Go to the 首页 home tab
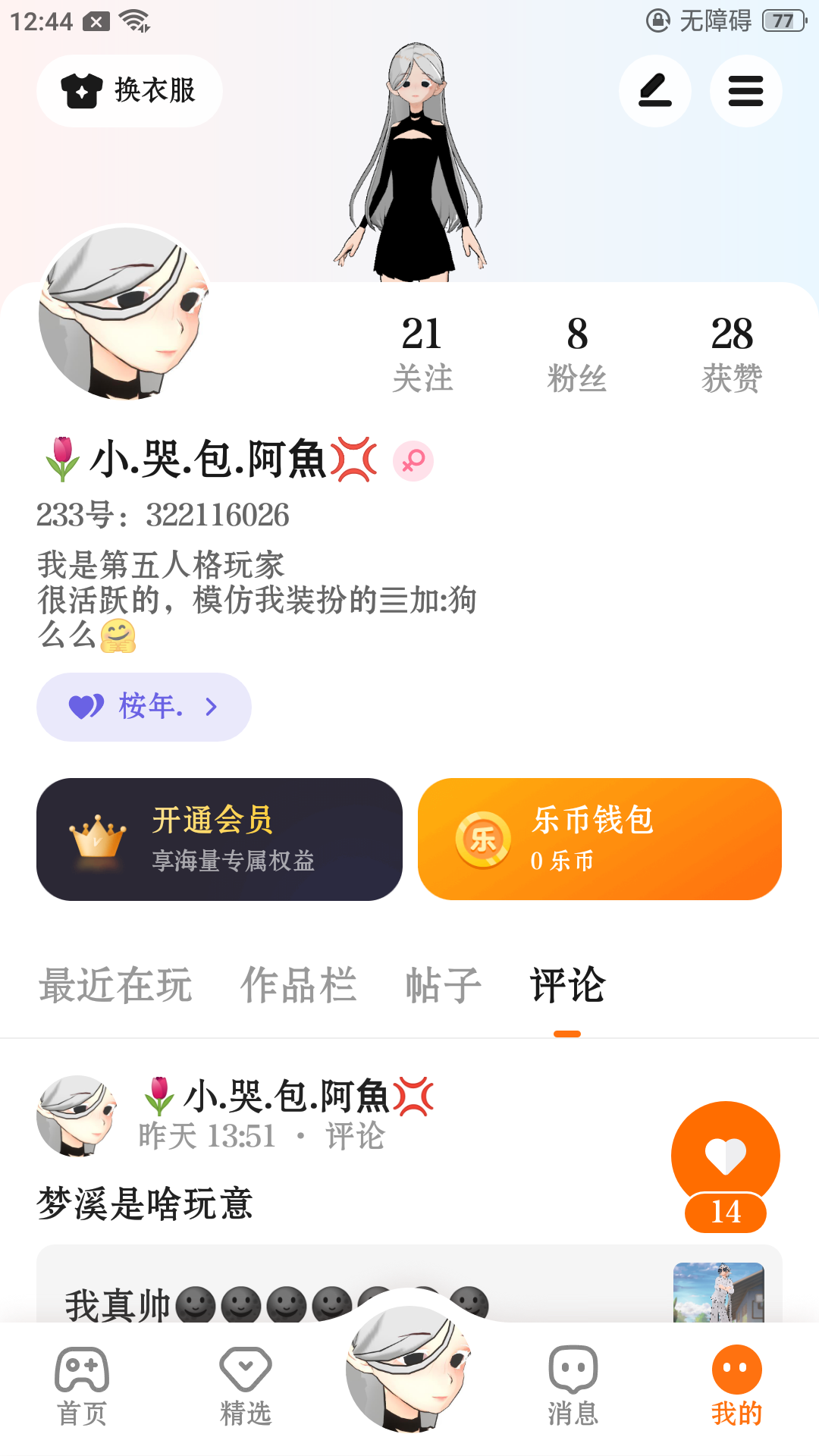This screenshot has width=819, height=1456. point(82,1386)
